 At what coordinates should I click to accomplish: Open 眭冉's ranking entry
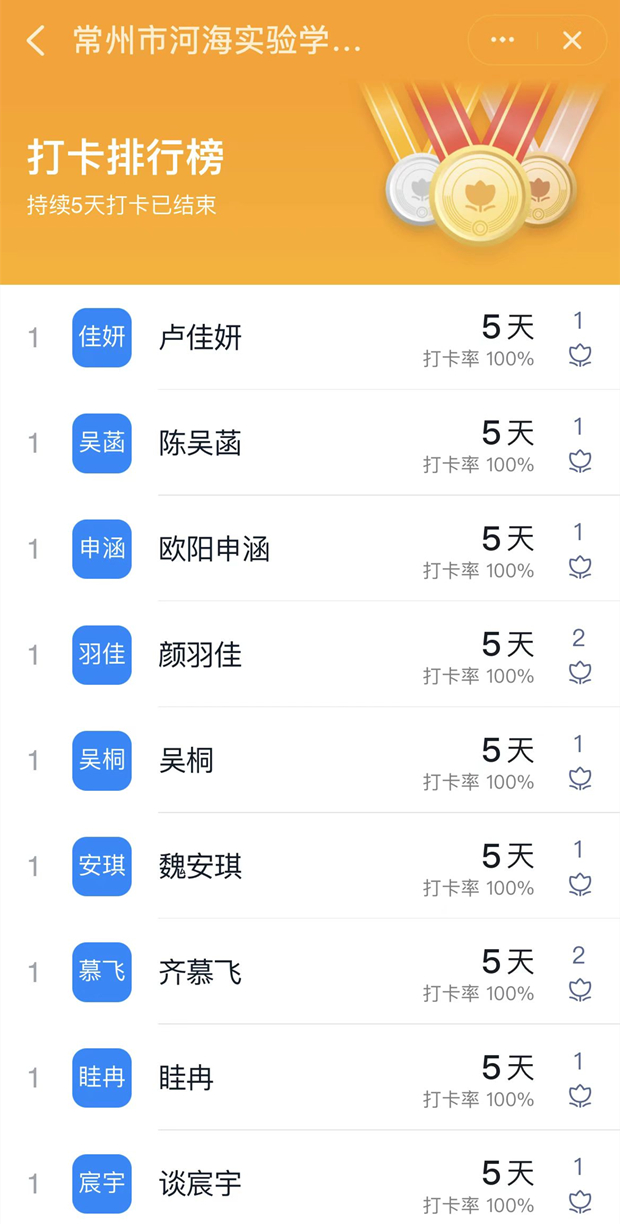(x=310, y=1078)
